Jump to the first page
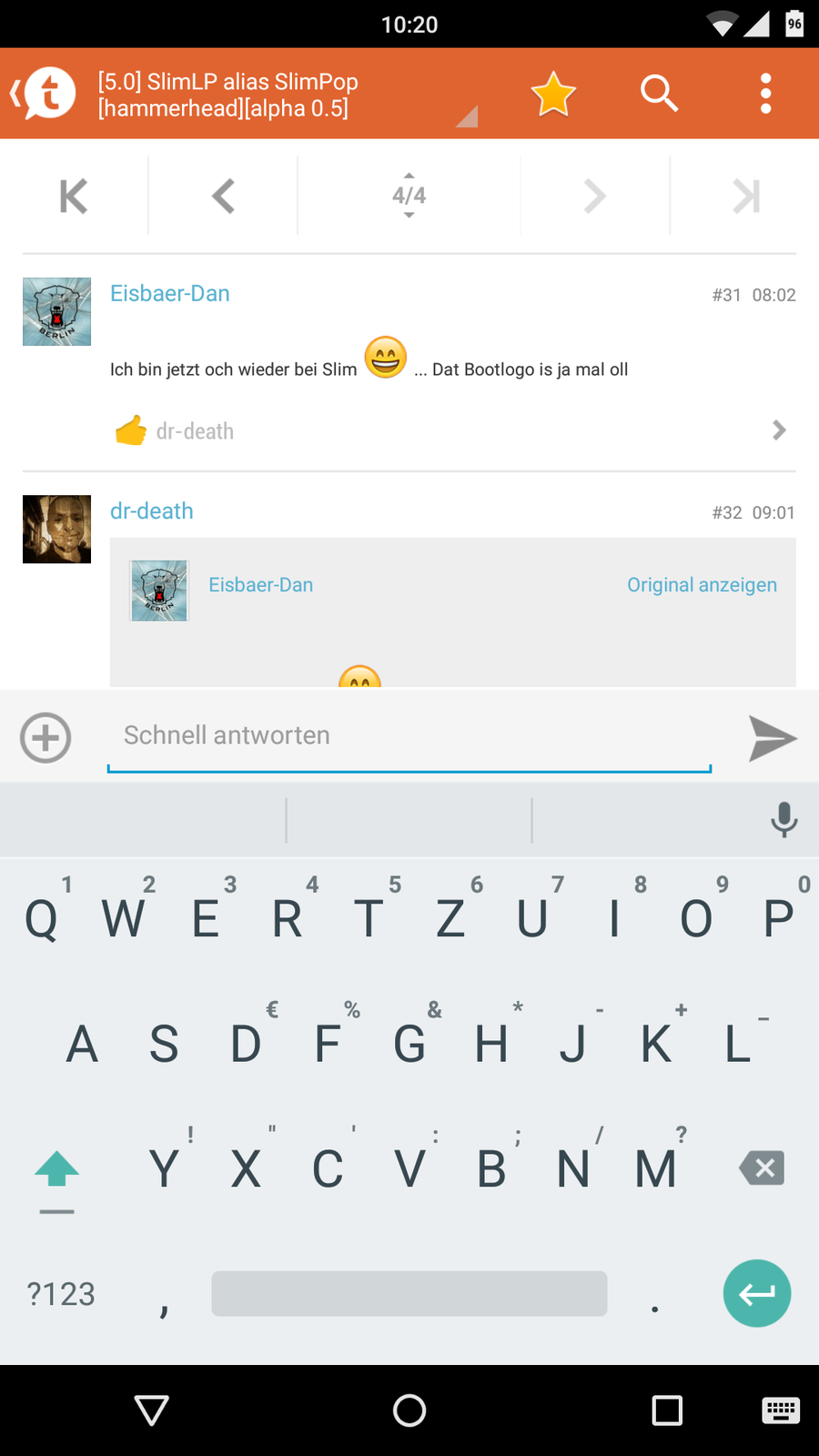 pyautogui.click(x=74, y=196)
